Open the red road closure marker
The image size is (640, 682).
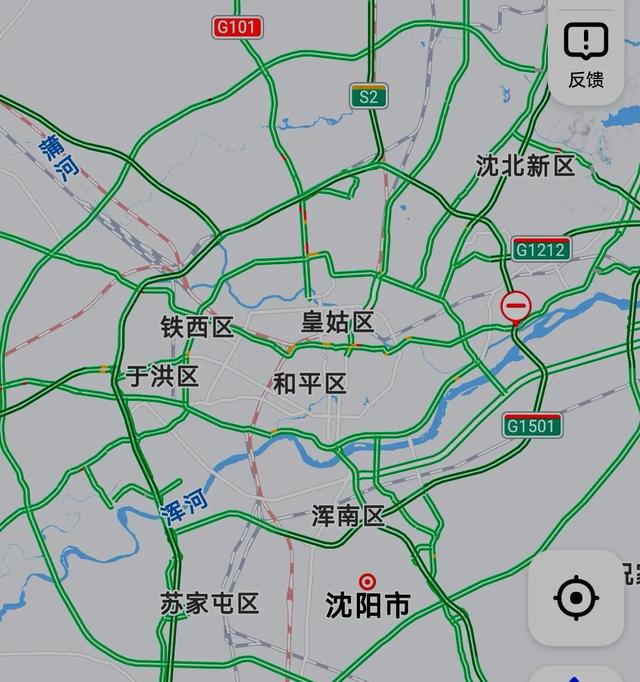516,305
